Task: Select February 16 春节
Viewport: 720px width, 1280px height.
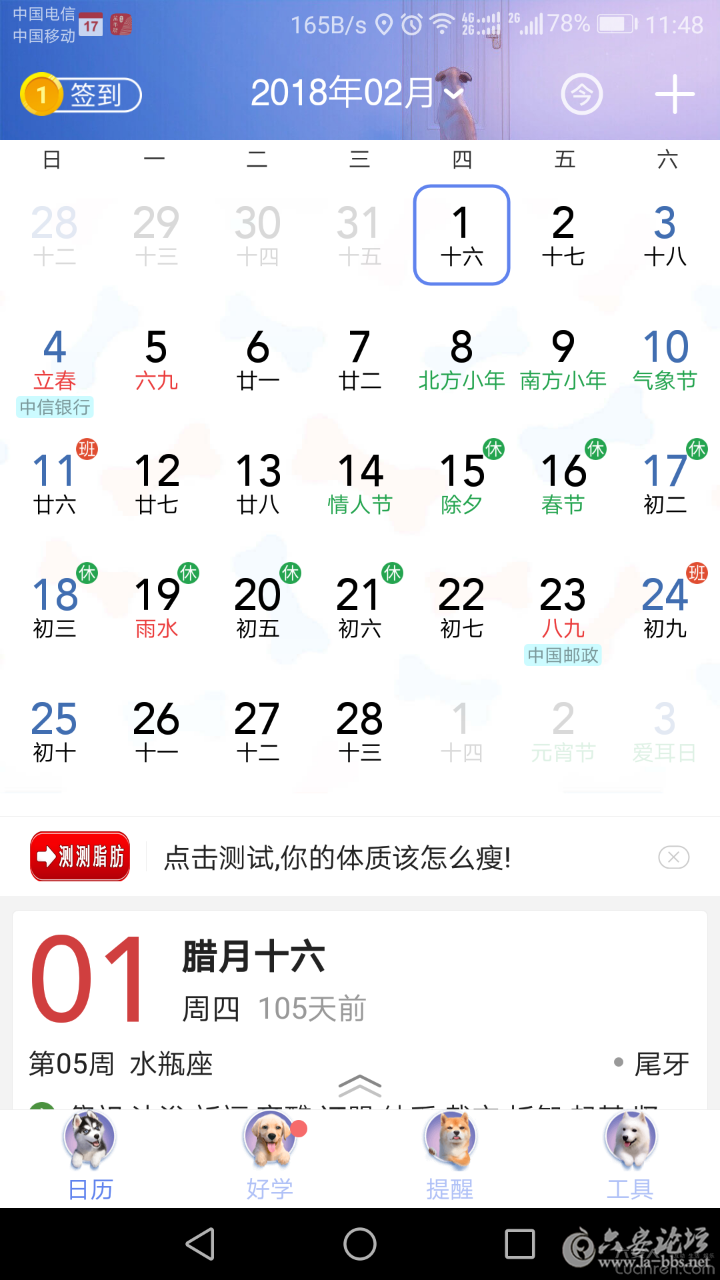Action: pos(563,483)
